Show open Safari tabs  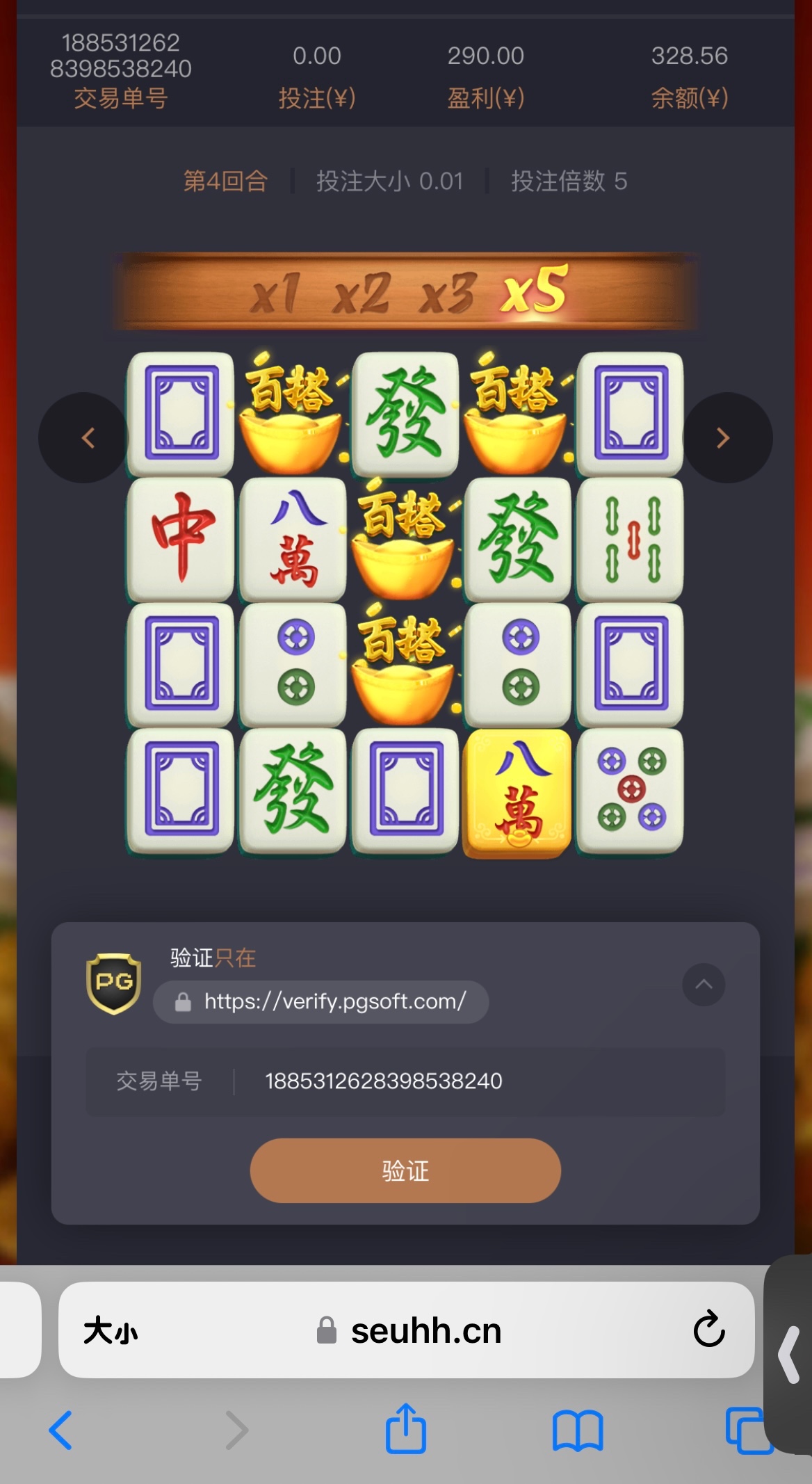click(745, 1430)
